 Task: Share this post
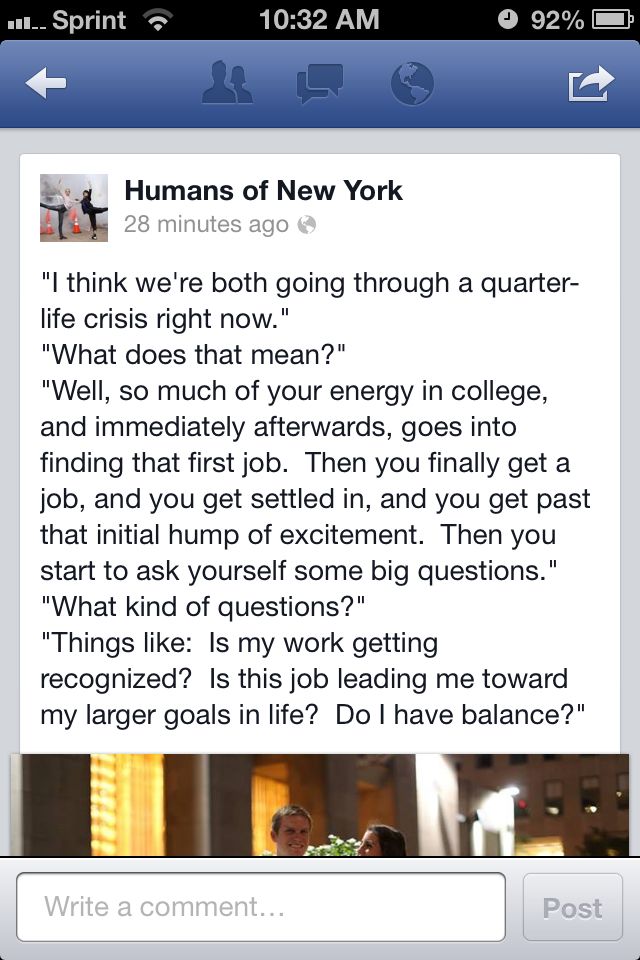coord(590,84)
